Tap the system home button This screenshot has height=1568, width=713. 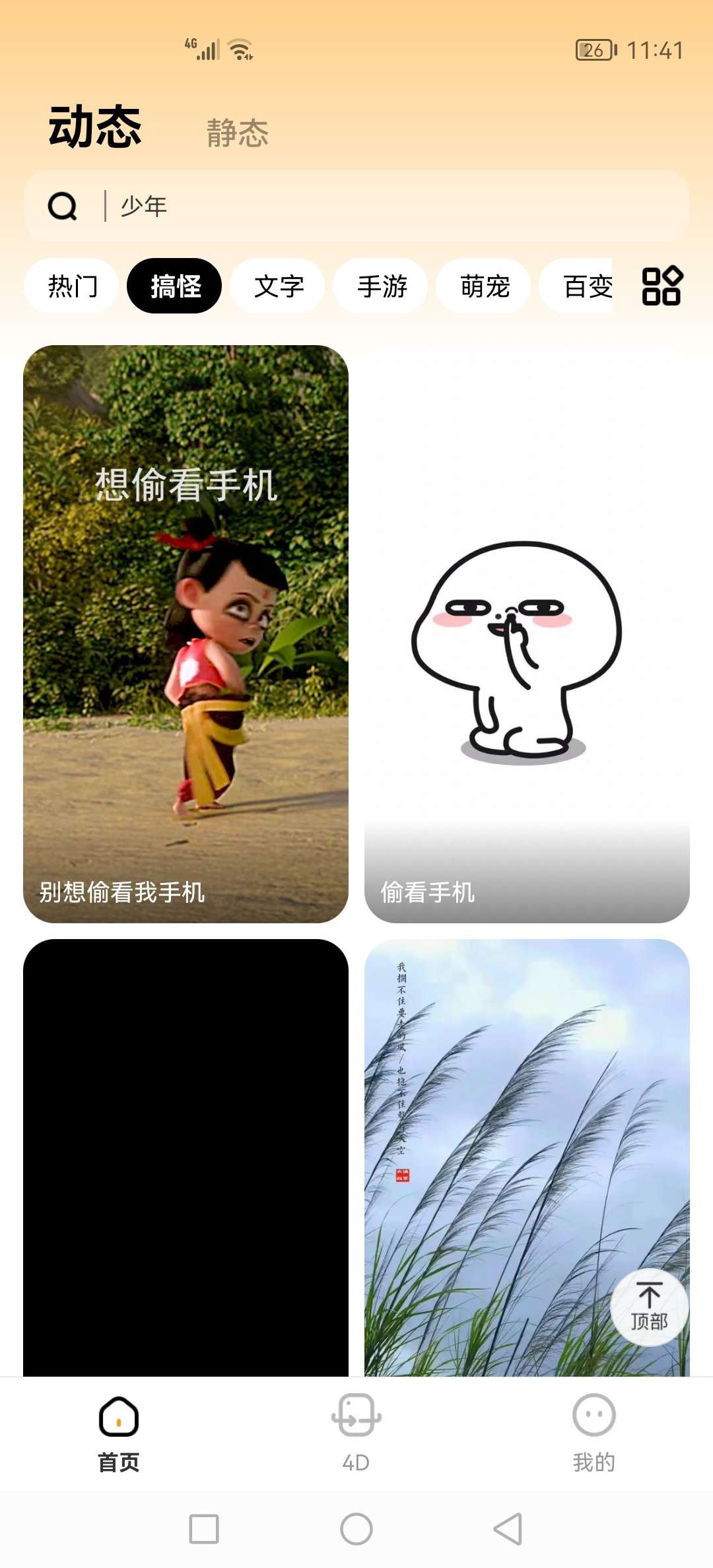coord(356,1528)
